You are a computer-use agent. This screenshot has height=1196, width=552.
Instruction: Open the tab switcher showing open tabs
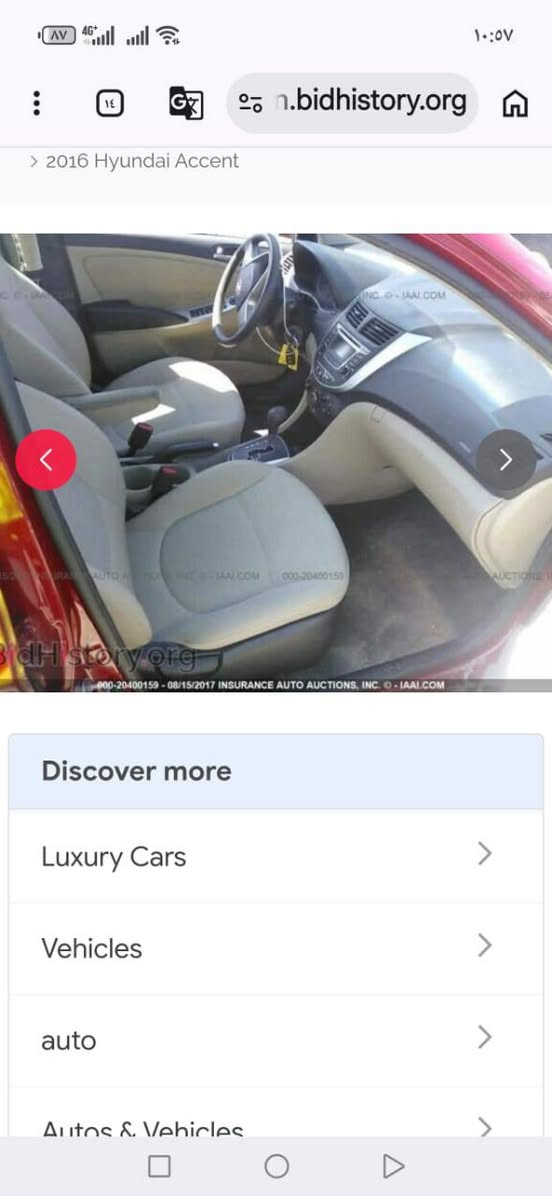110,103
